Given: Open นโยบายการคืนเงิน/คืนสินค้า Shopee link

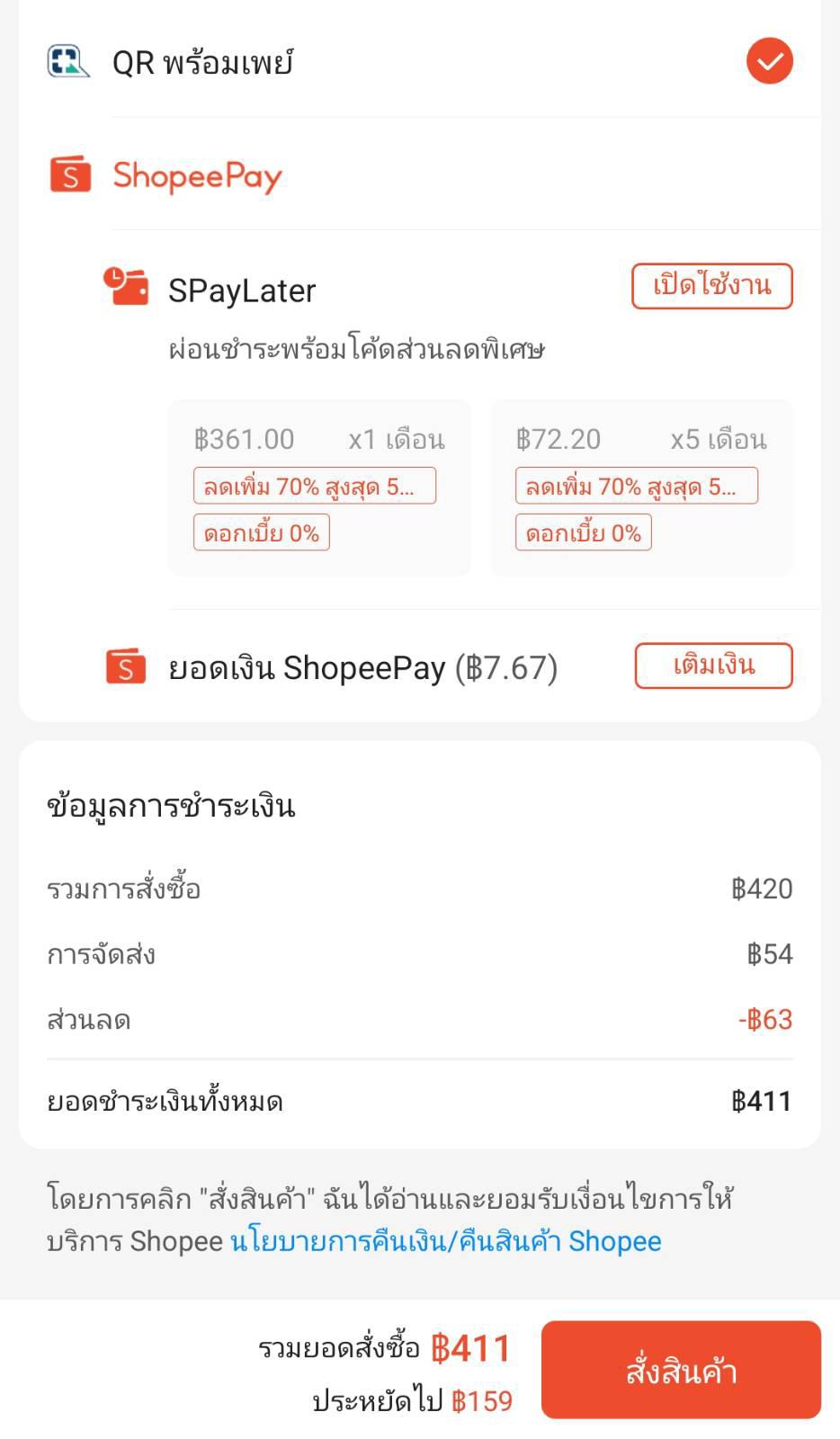Looking at the screenshot, I should click(446, 1242).
